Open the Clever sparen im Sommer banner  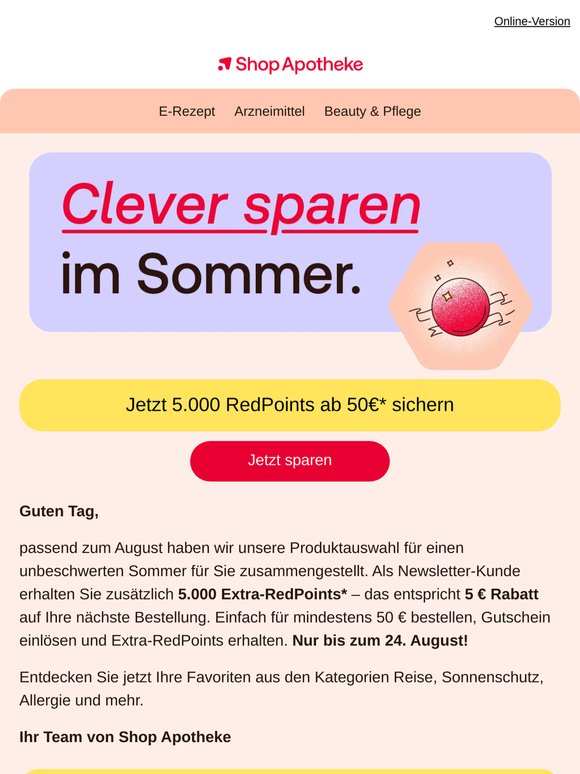[290, 260]
